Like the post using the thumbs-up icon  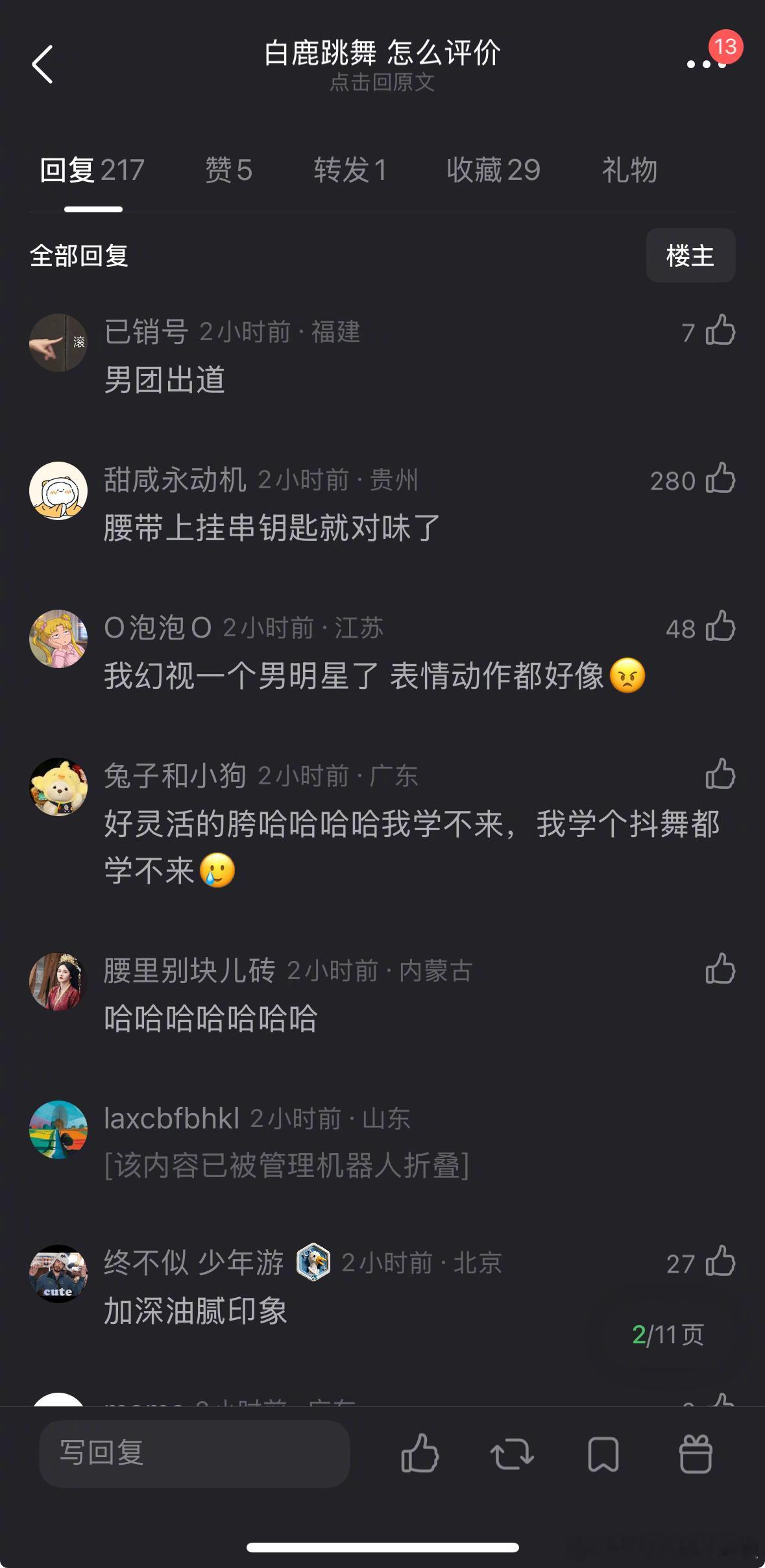[420, 1454]
